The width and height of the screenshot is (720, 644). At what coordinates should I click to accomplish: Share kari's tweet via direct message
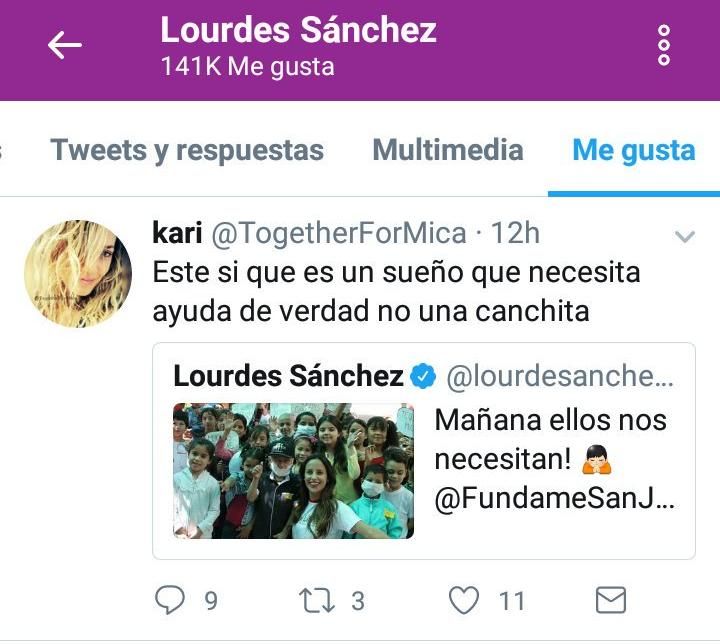(610, 600)
